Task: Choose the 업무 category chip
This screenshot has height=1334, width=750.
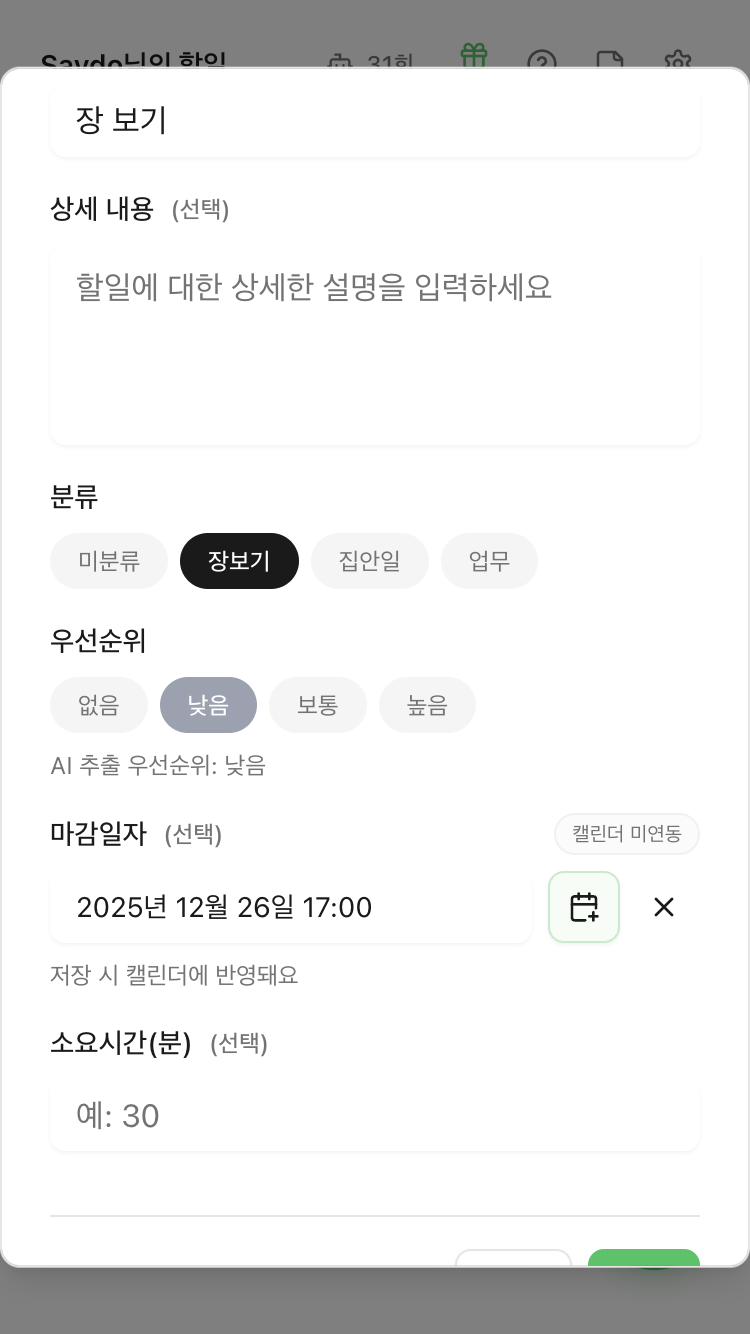Action: point(489,561)
